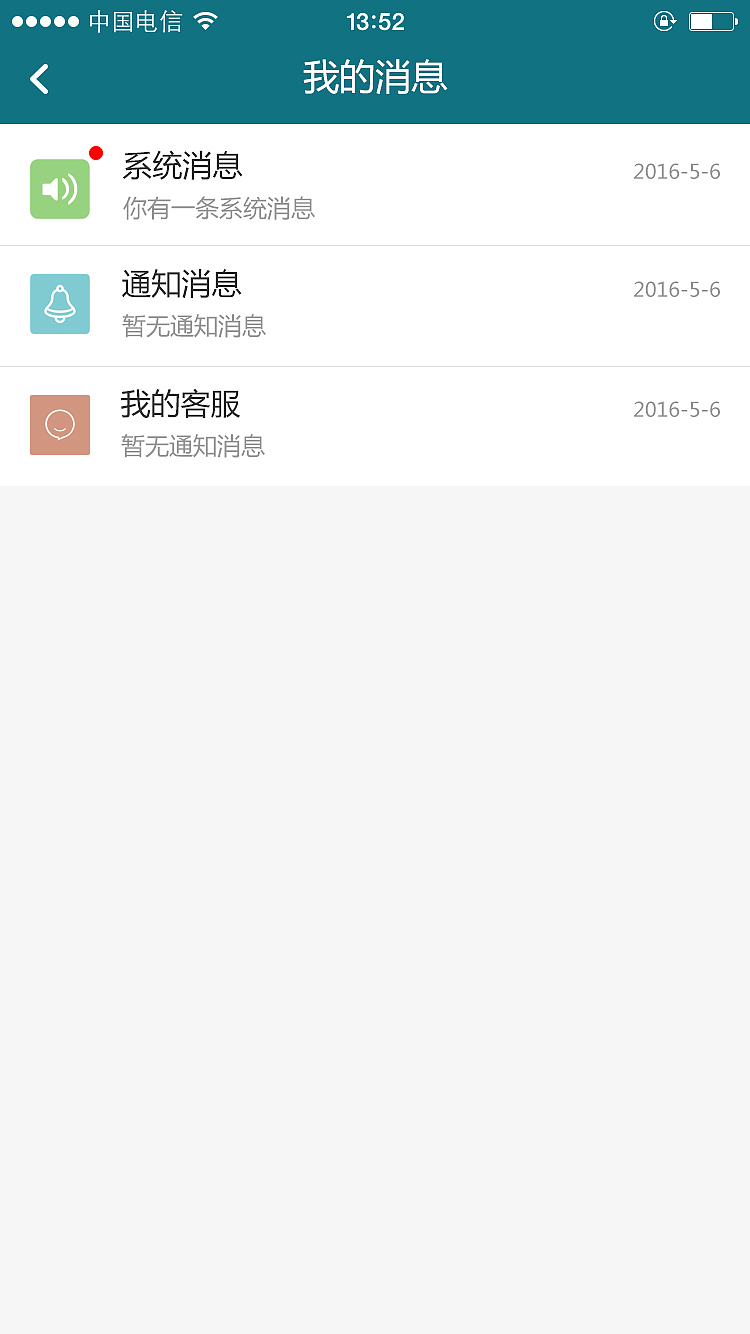Image resolution: width=750 pixels, height=1334 pixels.
Task: Tap the blue bell icon for 通知消息
Action: tap(59, 305)
